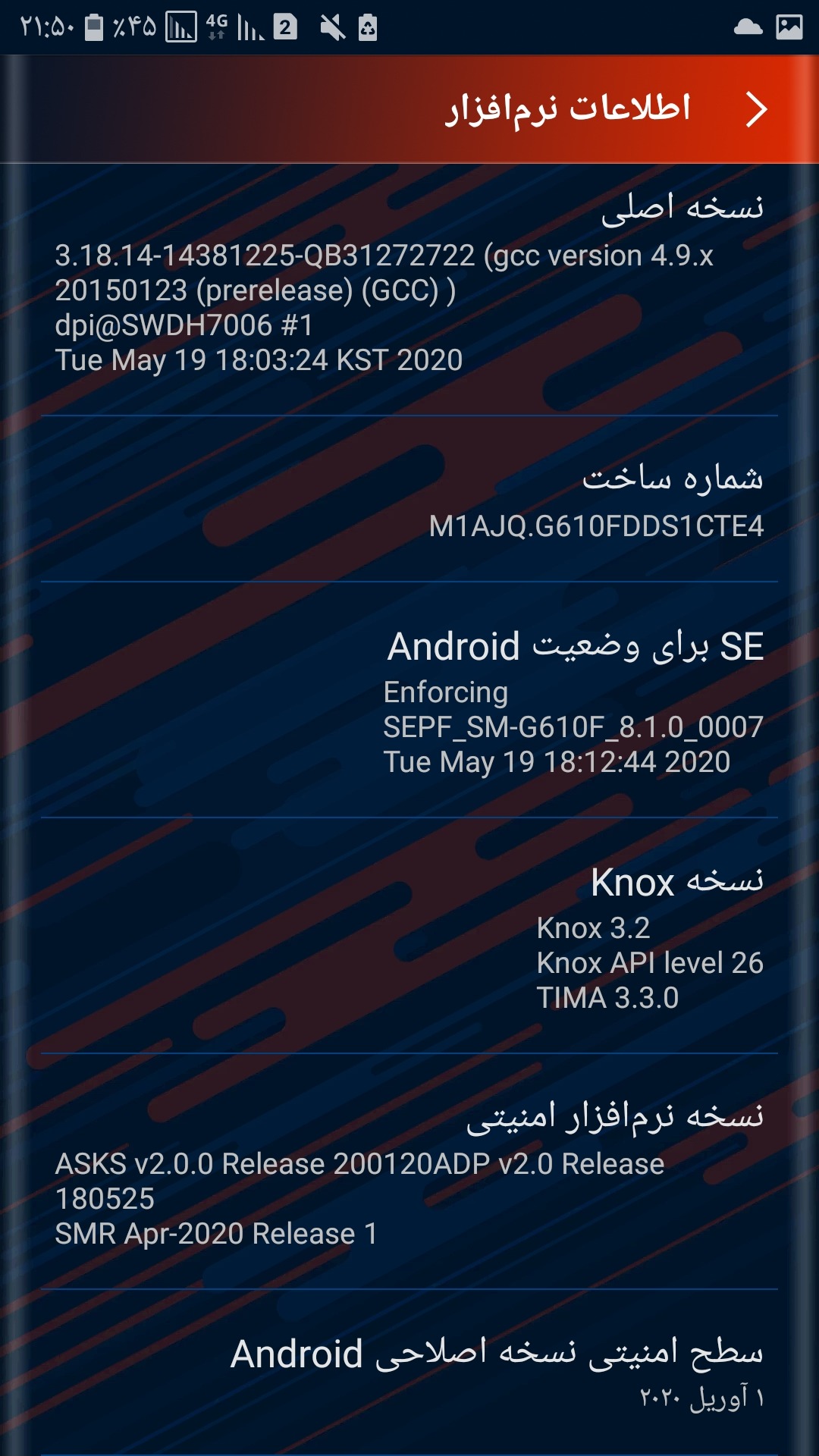Go back from the software information screen
The image size is (819, 1456).
pyautogui.click(x=756, y=109)
